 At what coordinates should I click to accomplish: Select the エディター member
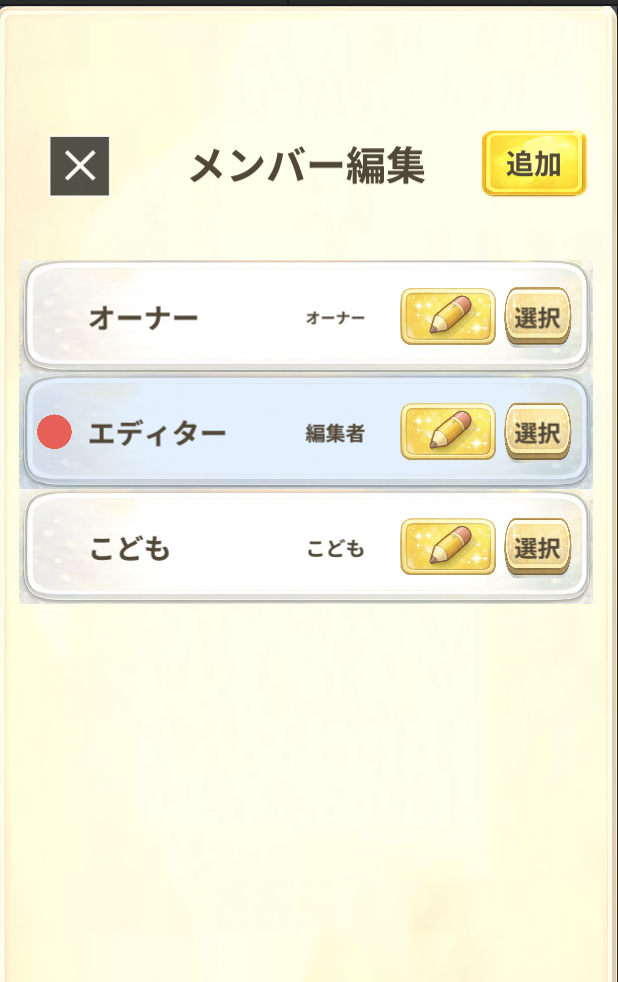pos(537,432)
